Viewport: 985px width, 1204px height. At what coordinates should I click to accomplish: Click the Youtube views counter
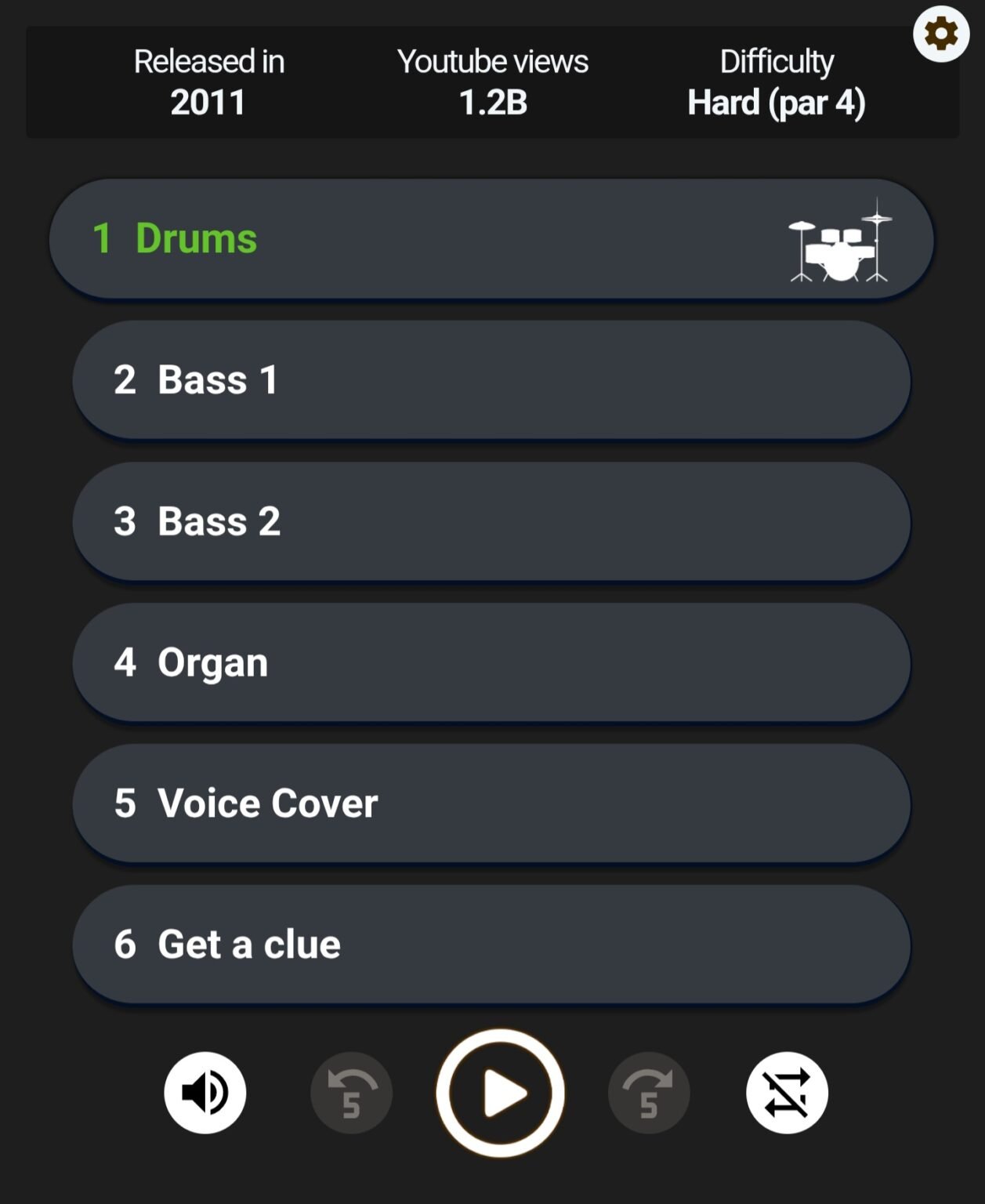[493, 82]
